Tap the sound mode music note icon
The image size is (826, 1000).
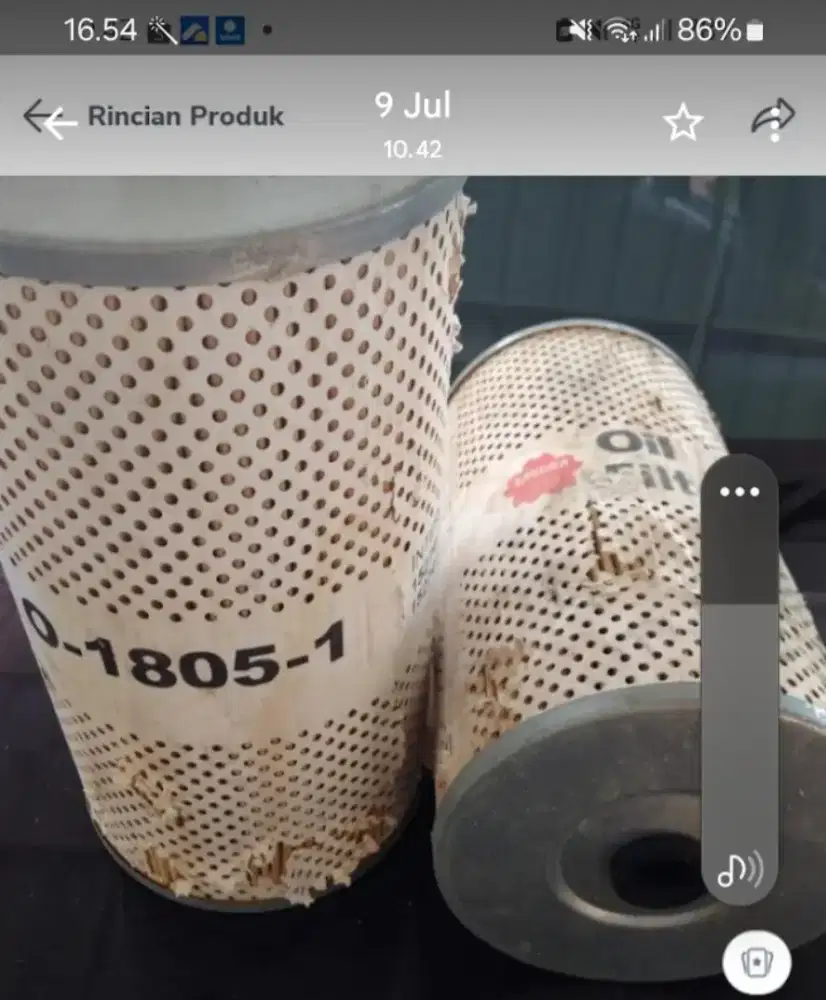click(x=739, y=873)
